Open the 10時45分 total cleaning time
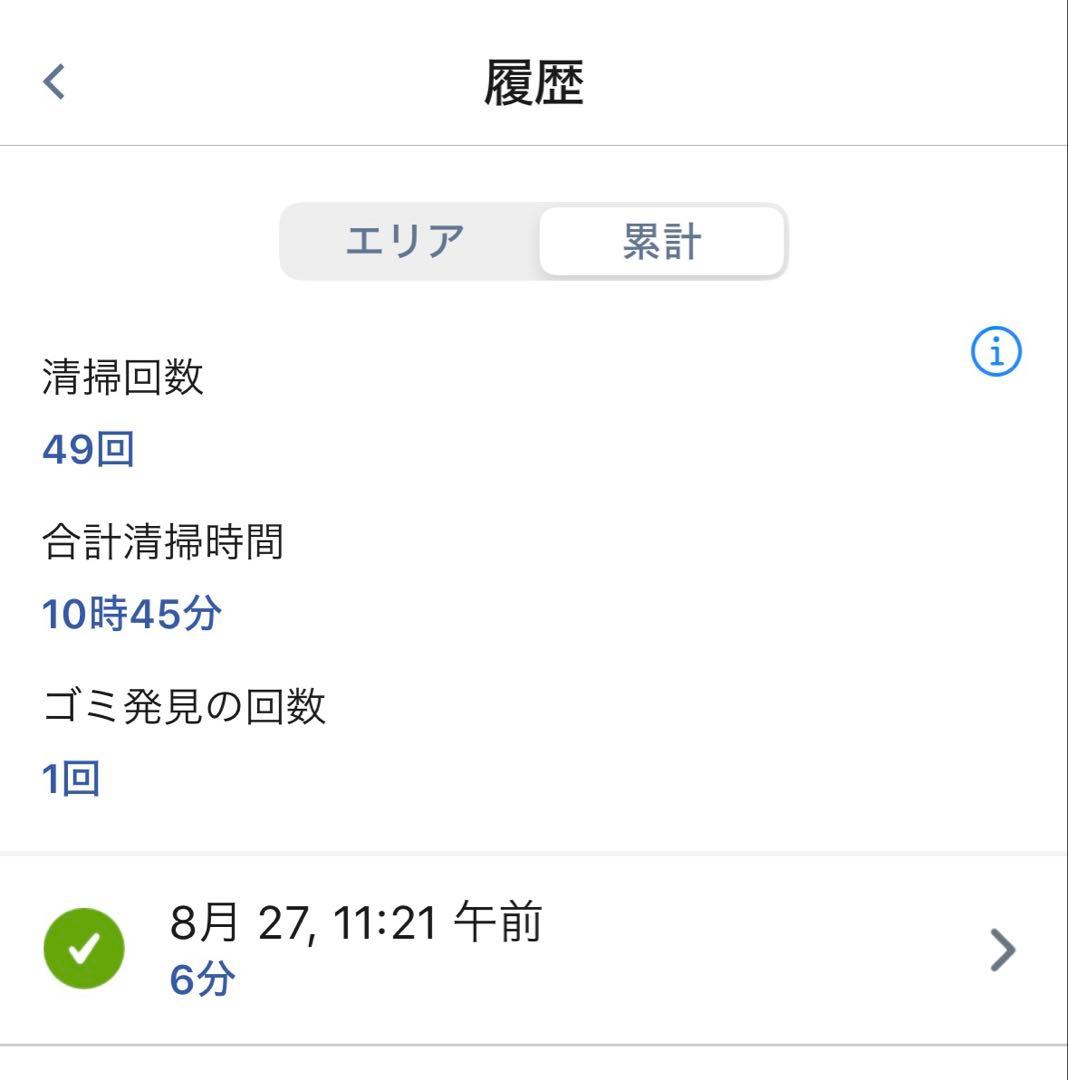 click(132, 615)
